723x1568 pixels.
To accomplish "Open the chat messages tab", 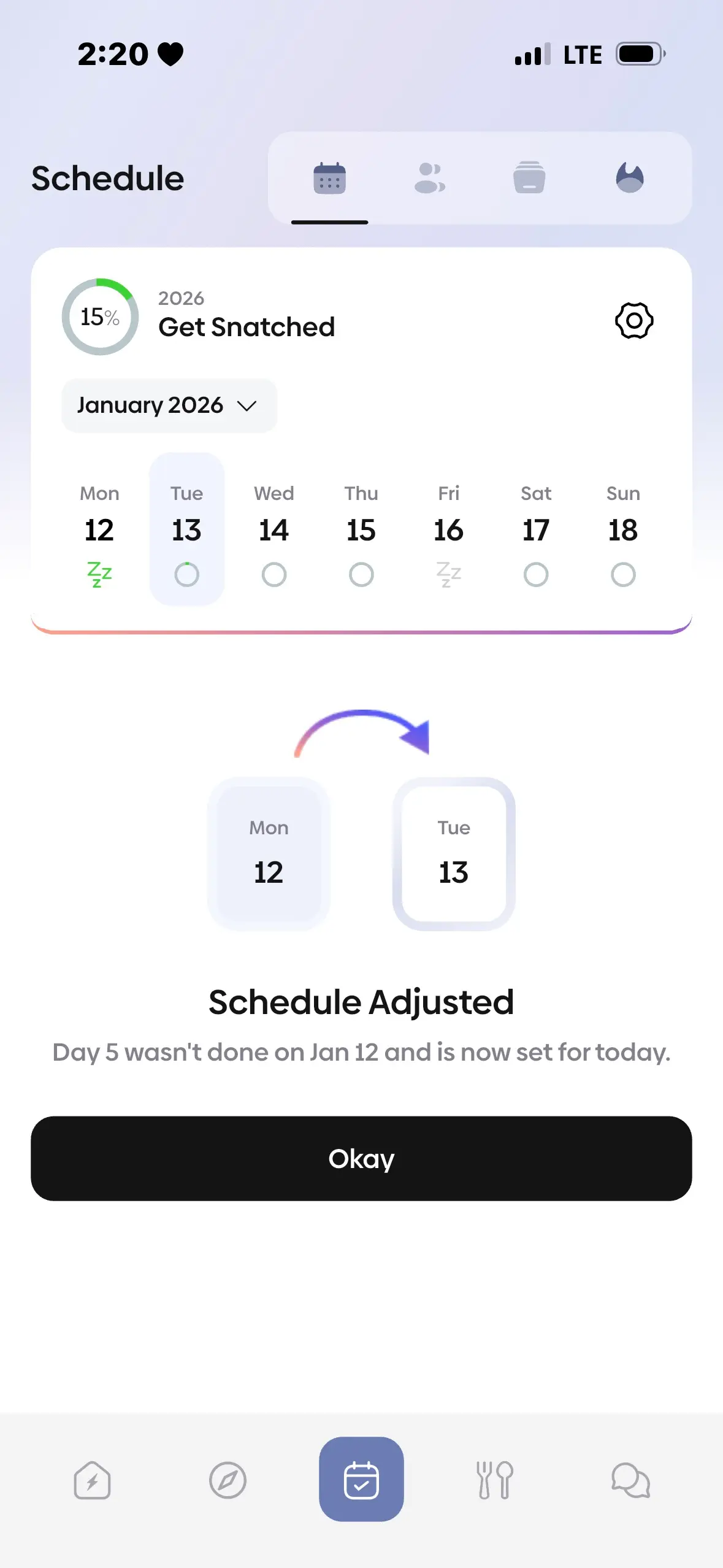I will (x=630, y=1480).
